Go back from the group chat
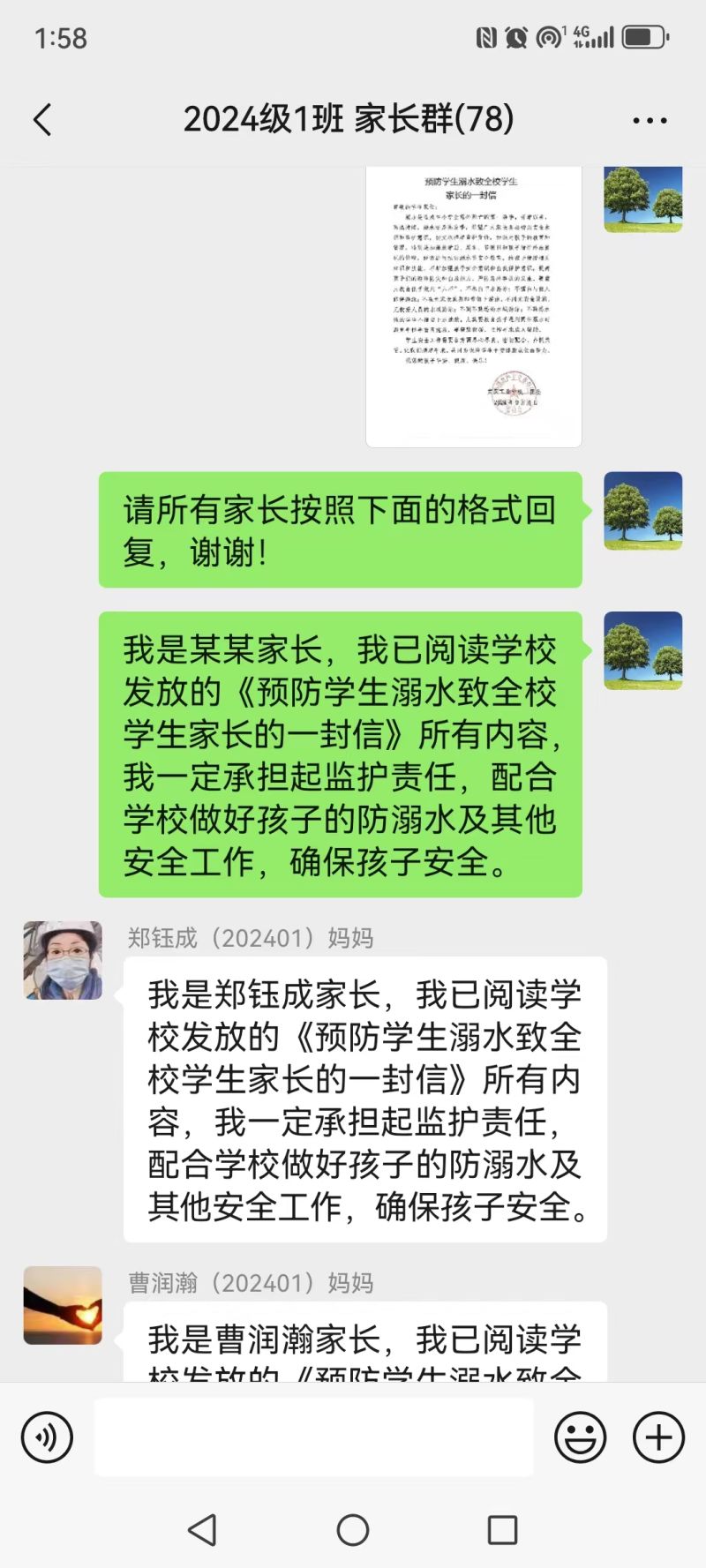The image size is (706, 1568). point(42,120)
